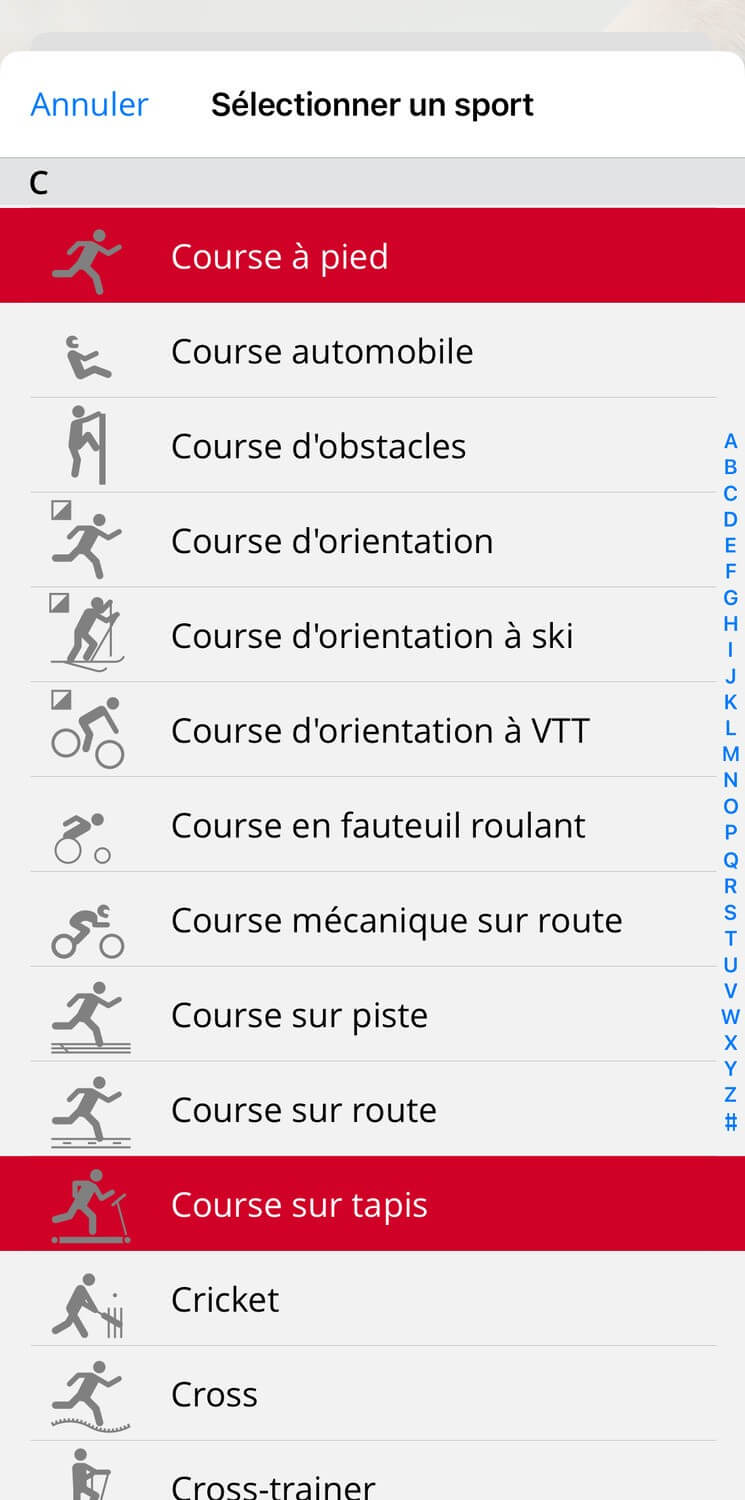This screenshot has height=1500, width=745.
Task: Jump to letter S in the index
Action: pos(731,912)
